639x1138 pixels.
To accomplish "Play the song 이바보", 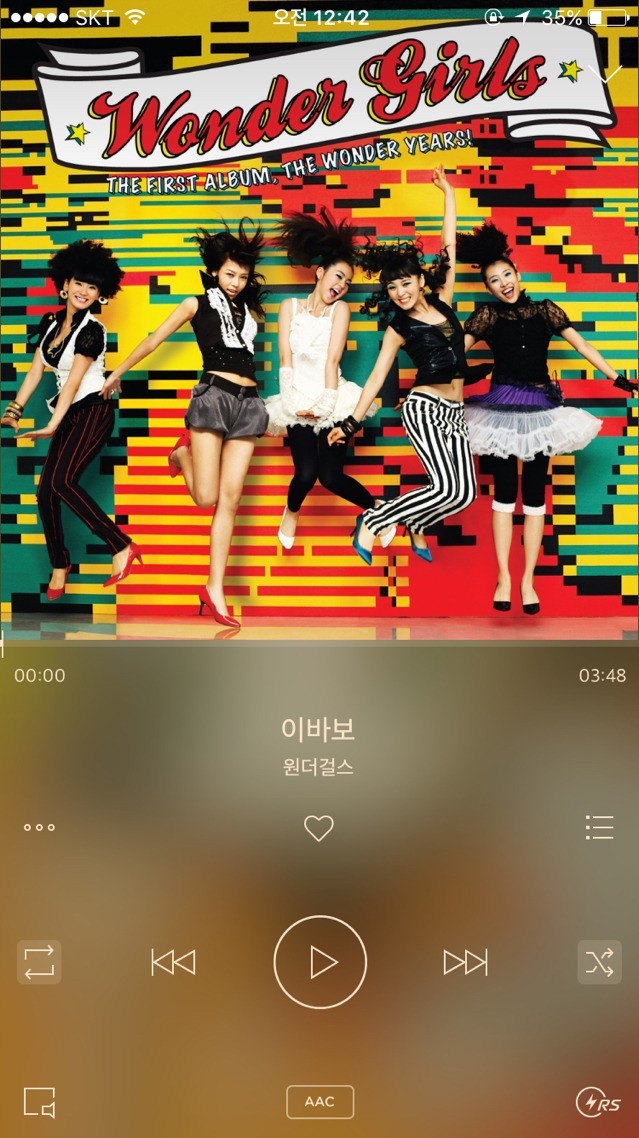I will click(320, 962).
